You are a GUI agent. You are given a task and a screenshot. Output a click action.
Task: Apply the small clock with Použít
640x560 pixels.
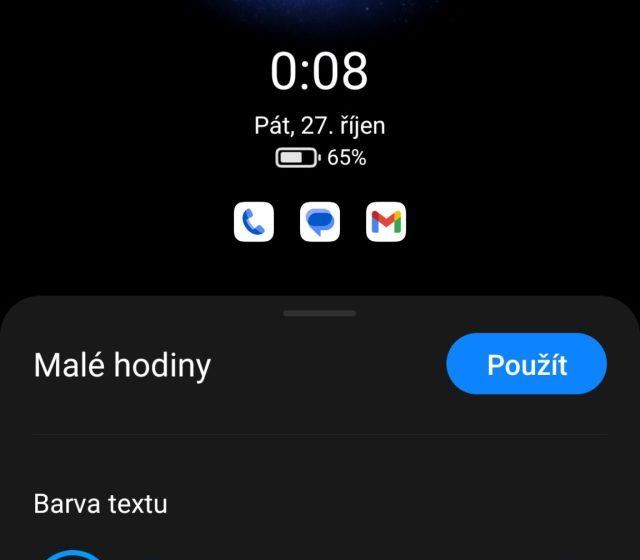tap(526, 364)
